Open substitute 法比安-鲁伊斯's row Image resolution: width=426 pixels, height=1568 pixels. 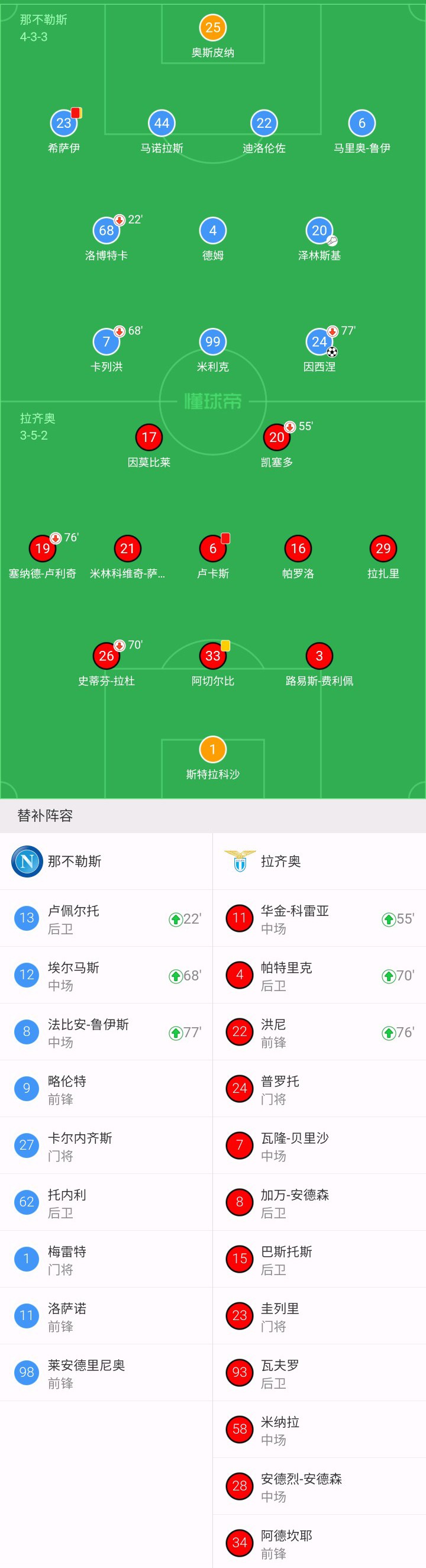106,1033
